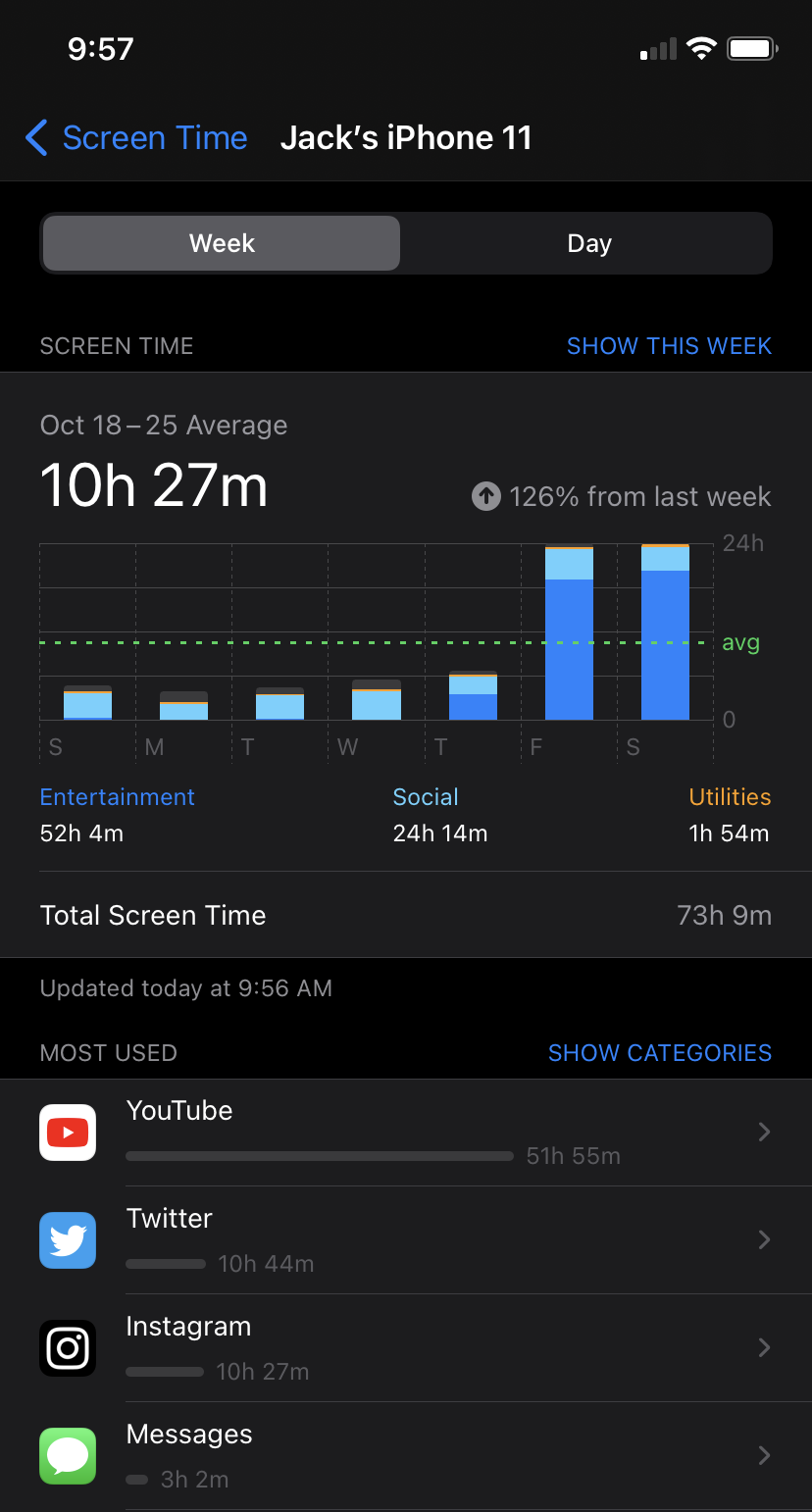Go back to Screen Time
This screenshot has height=1512, width=812.
[x=136, y=138]
